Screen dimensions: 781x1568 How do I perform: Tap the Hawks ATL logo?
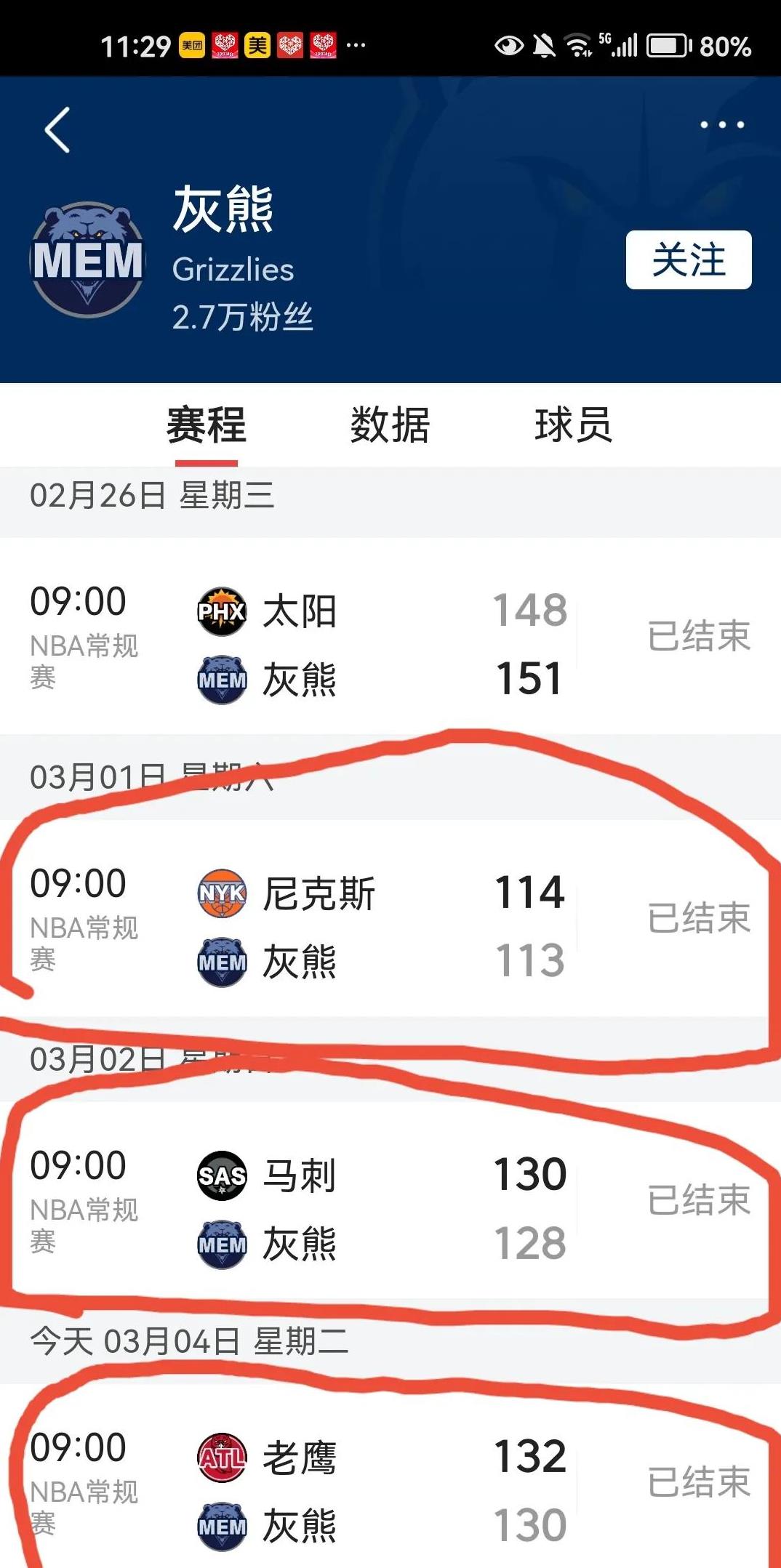click(222, 1457)
